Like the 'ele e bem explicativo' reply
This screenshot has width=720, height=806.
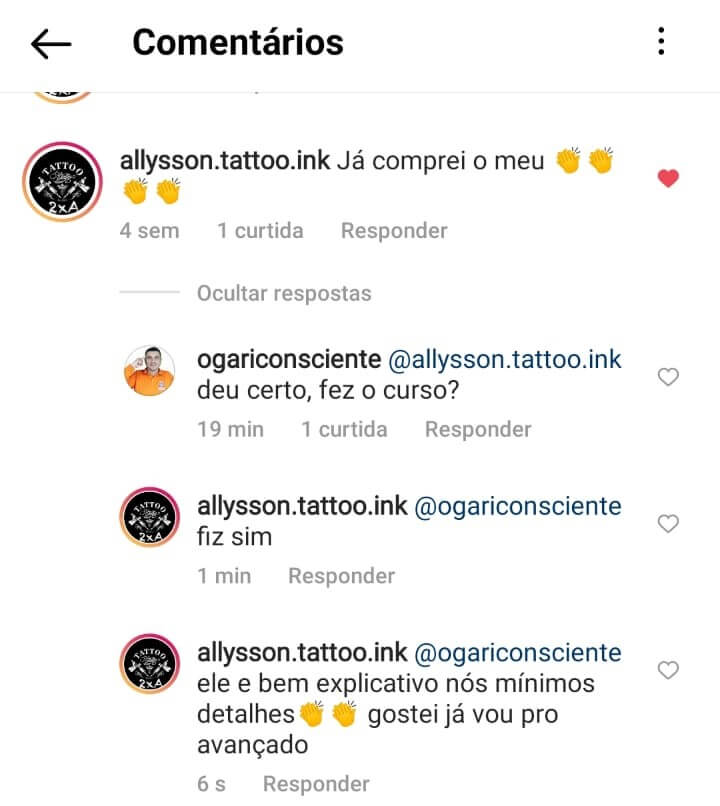tap(668, 670)
